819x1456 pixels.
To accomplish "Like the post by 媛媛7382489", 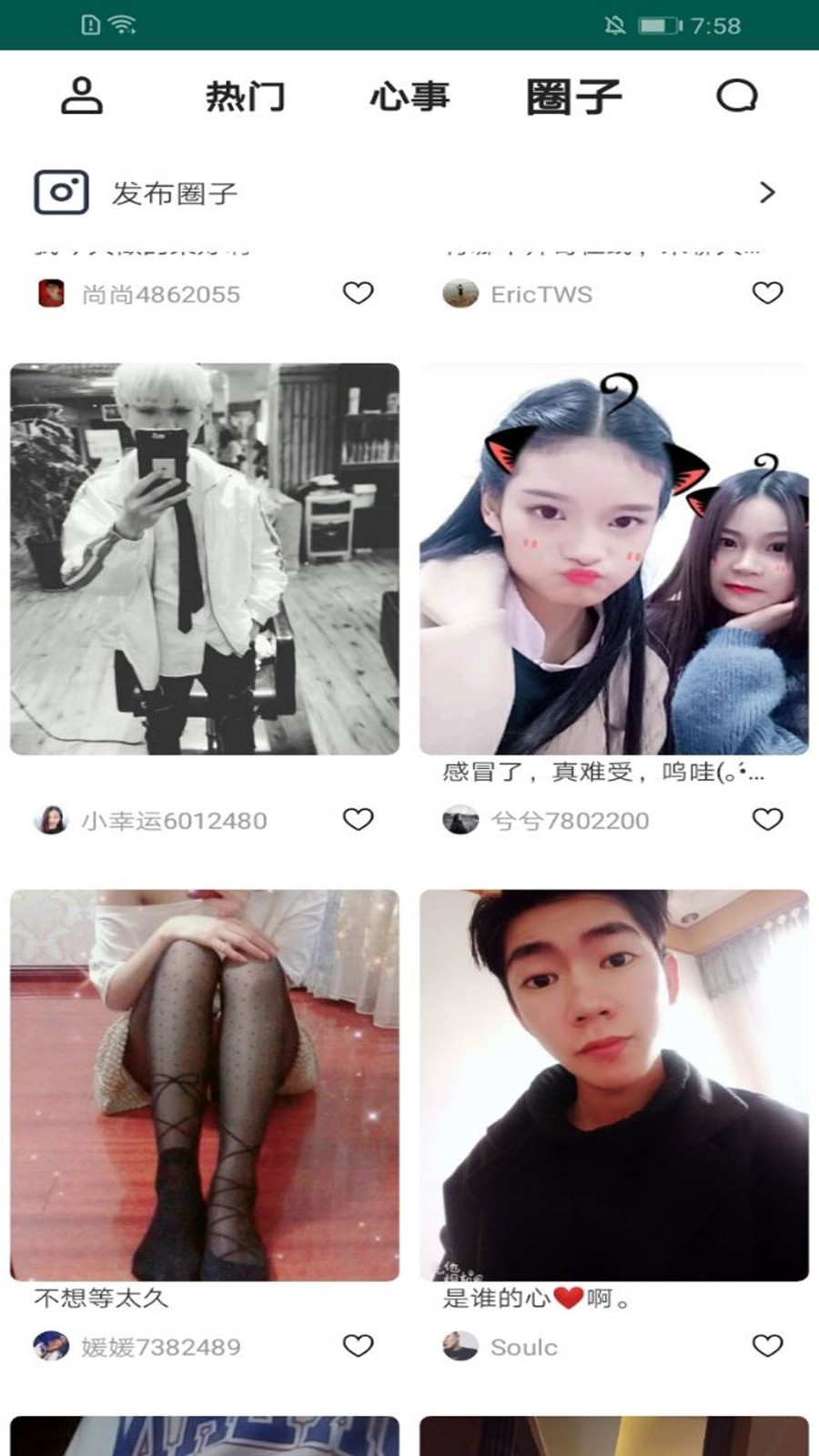I will click(358, 1345).
